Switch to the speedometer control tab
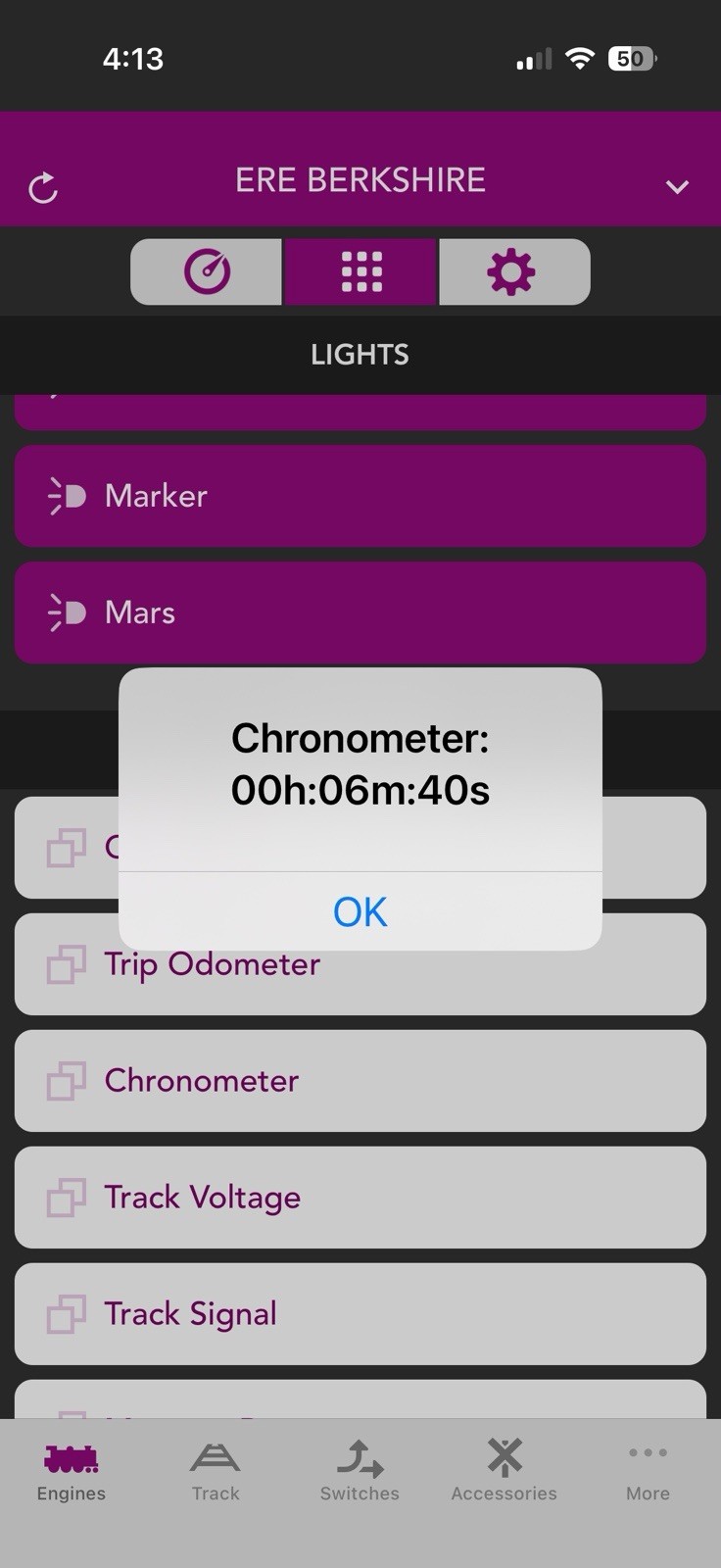The image size is (721, 1568). pos(207,271)
